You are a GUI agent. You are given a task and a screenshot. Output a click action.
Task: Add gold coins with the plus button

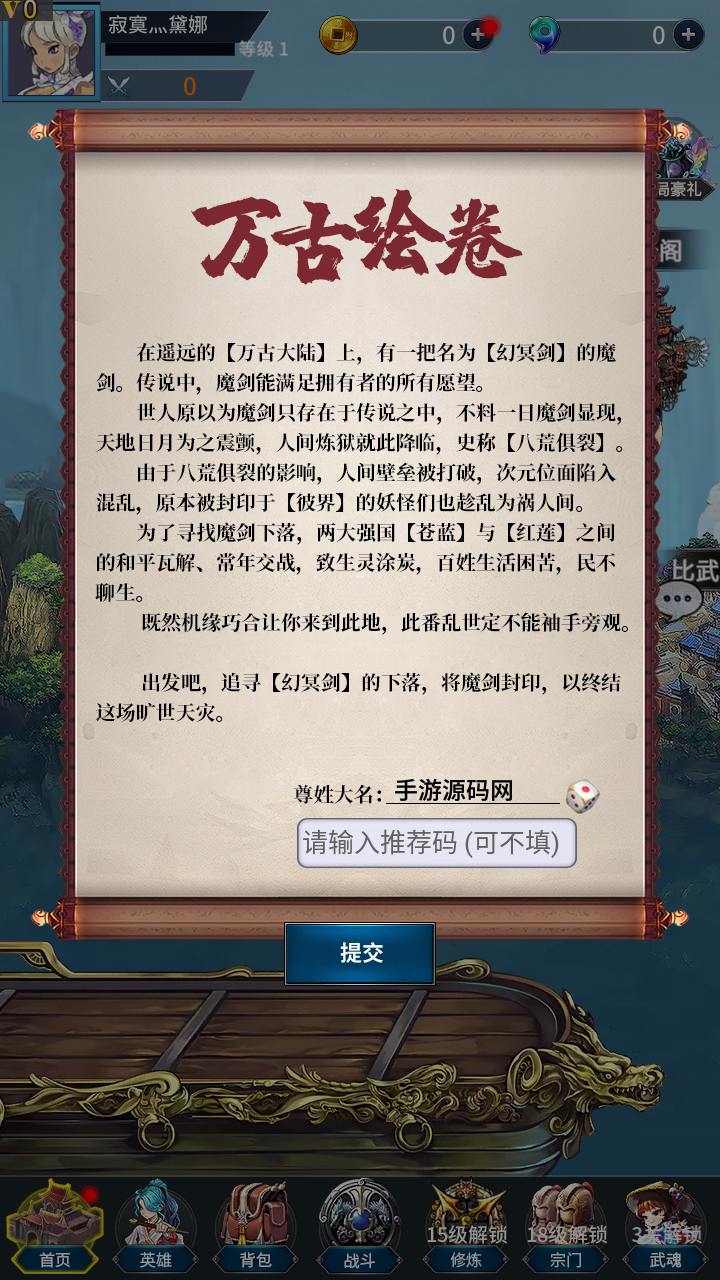point(477,36)
